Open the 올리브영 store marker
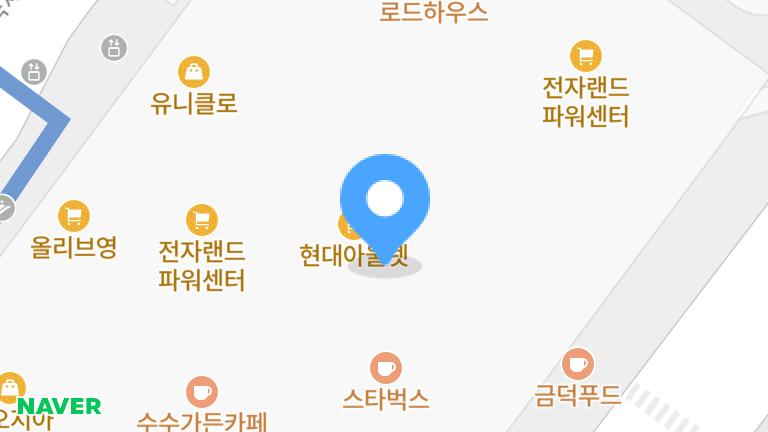768x432 pixels. pyautogui.click(x=74, y=215)
